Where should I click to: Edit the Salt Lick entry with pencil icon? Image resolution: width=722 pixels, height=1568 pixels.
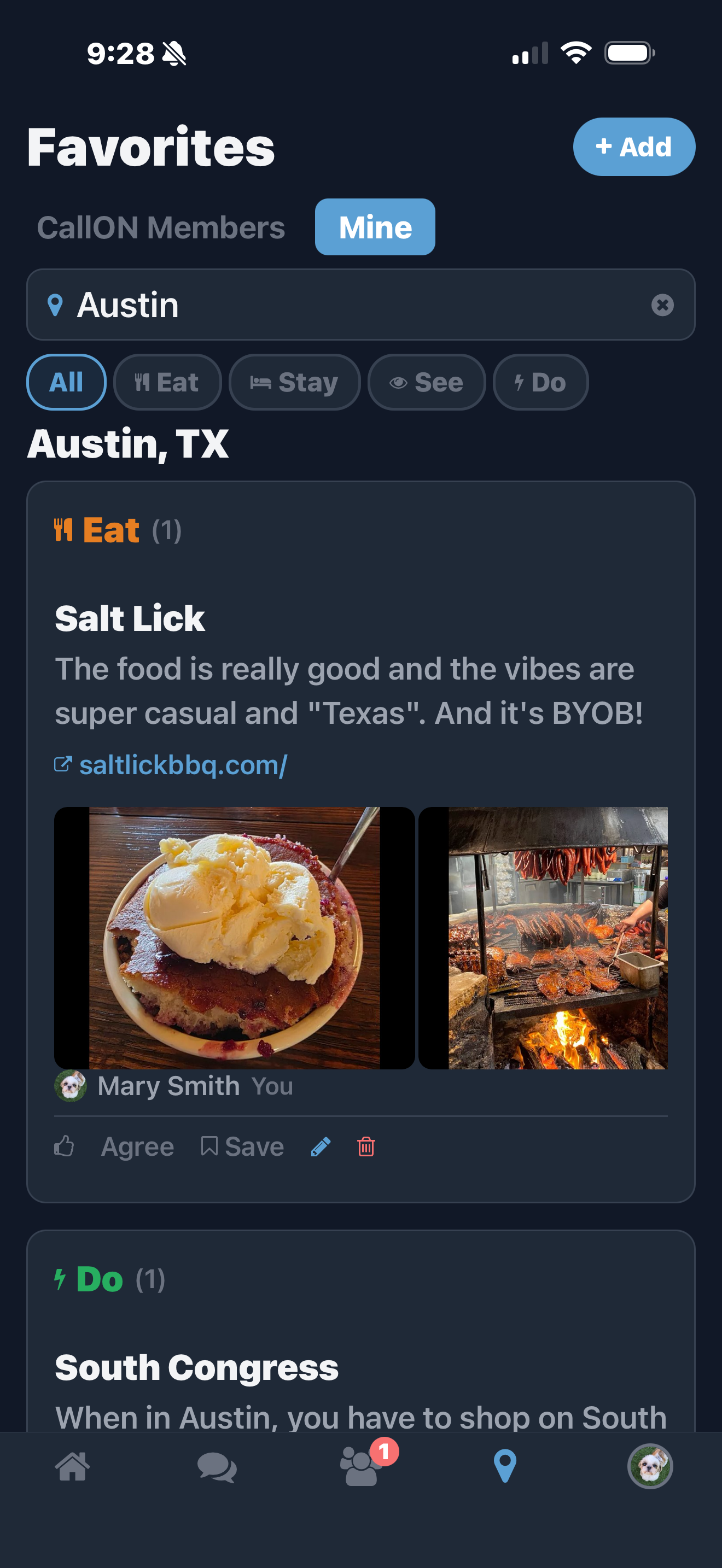click(321, 1147)
